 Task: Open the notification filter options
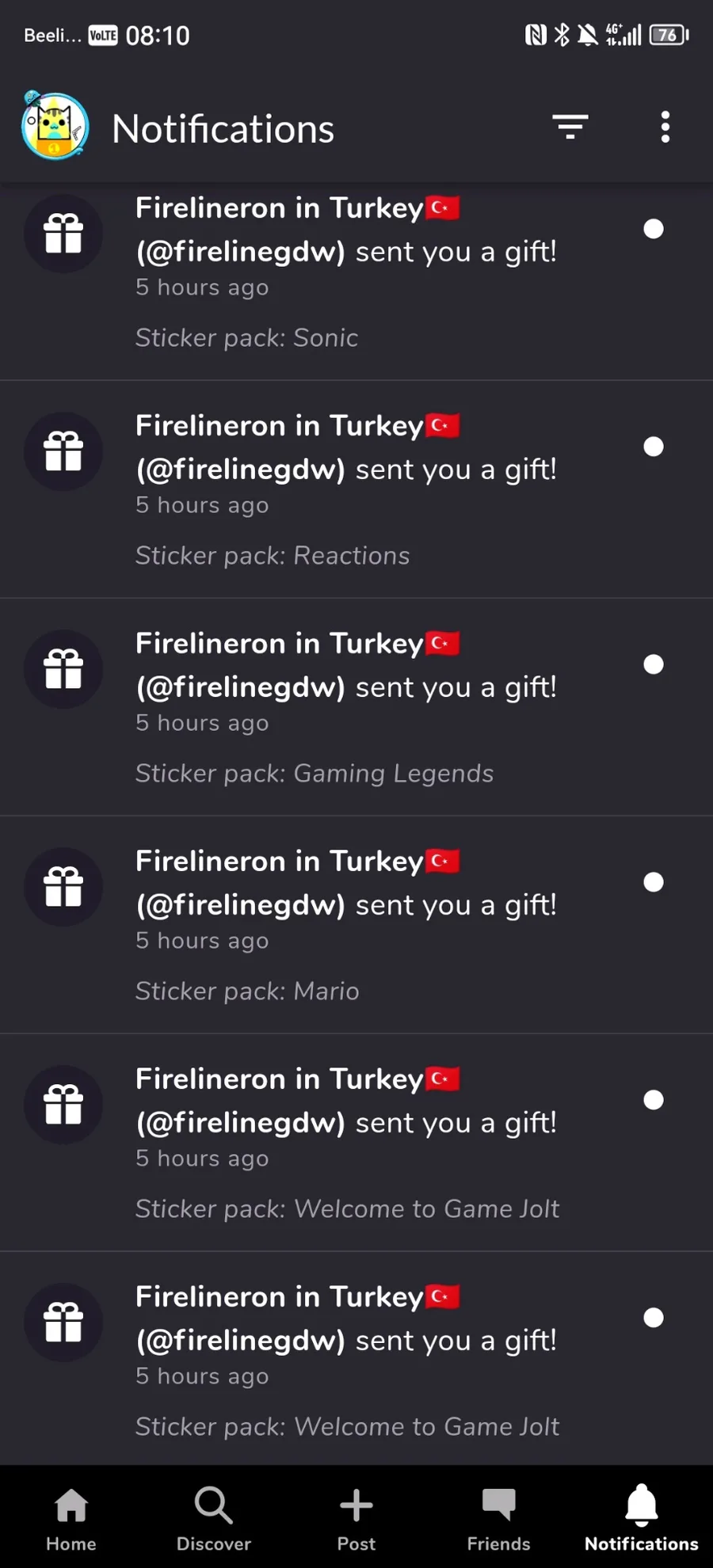coord(570,127)
